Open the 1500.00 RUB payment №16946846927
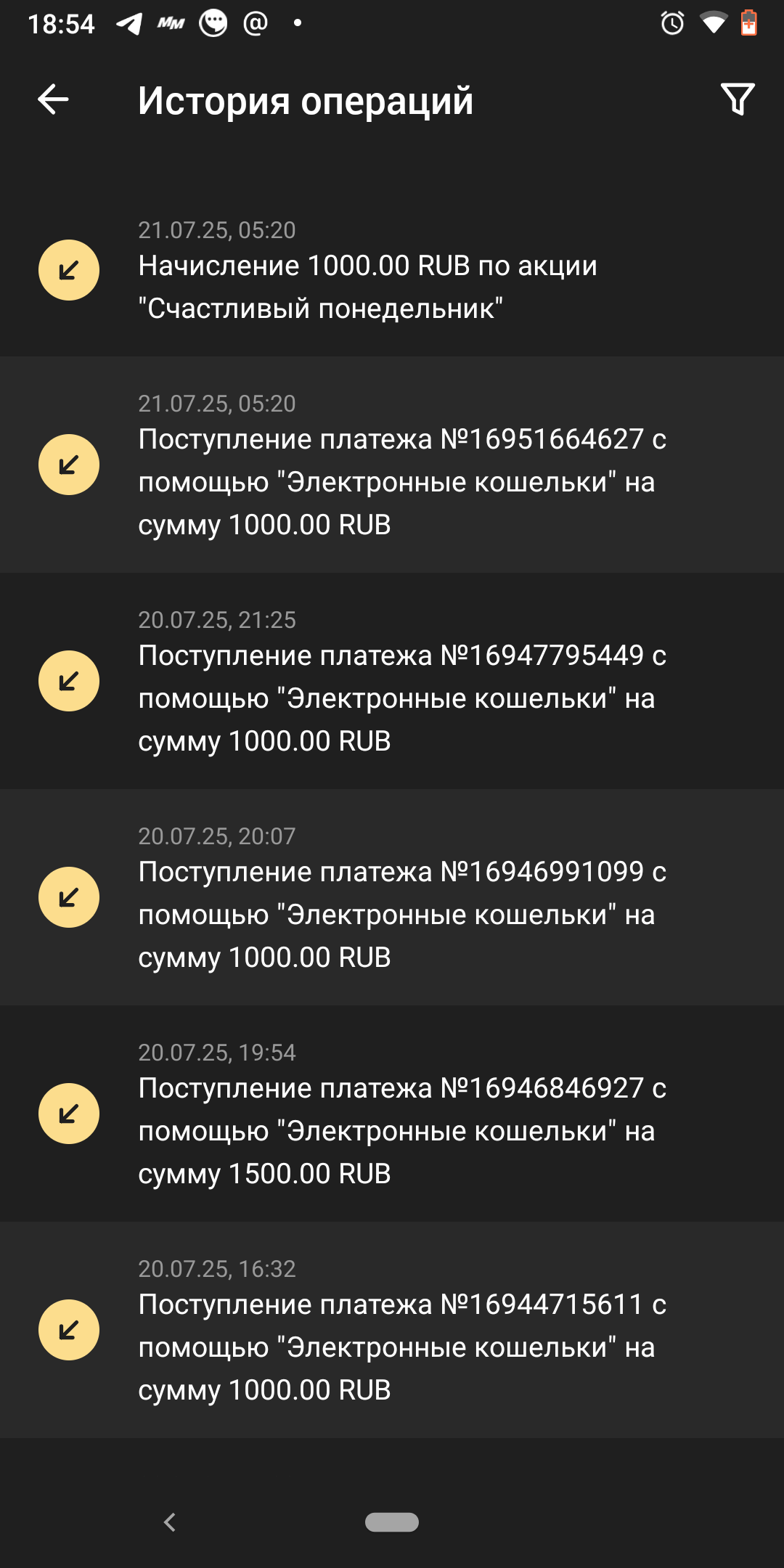 pyautogui.click(x=392, y=1114)
